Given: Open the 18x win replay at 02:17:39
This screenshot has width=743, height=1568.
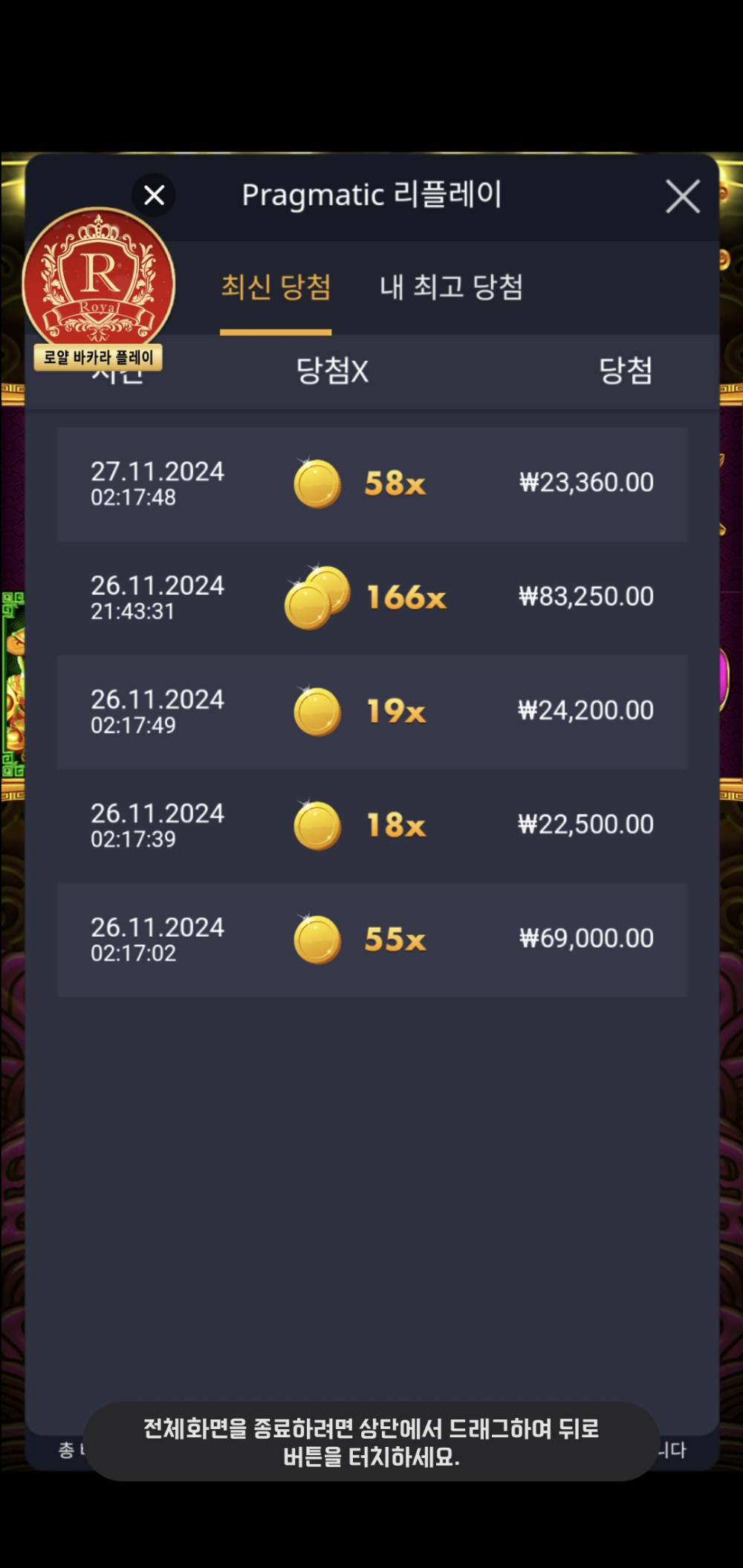Looking at the screenshot, I should (x=371, y=825).
